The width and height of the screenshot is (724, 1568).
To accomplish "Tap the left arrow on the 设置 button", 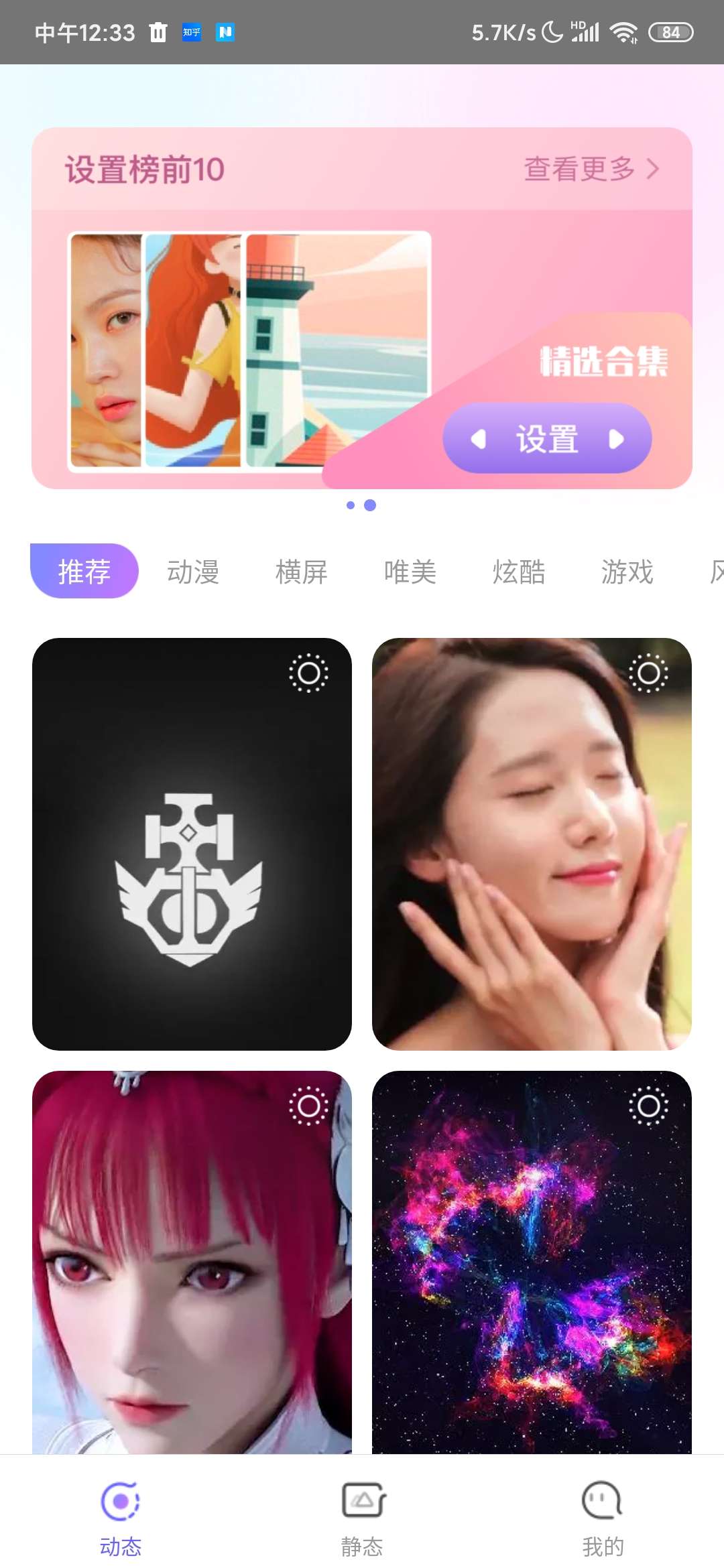I will 479,440.
